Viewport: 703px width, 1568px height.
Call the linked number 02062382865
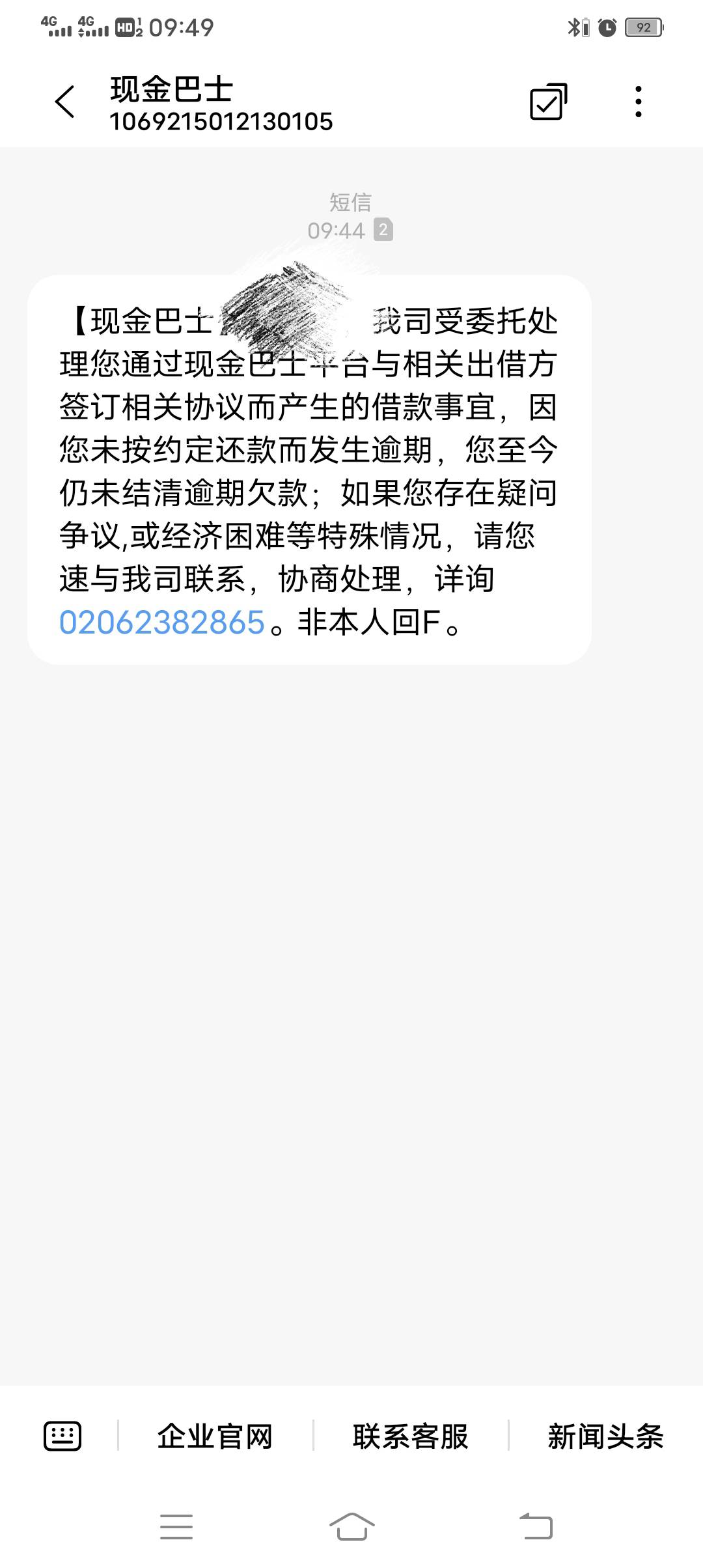pyautogui.click(x=162, y=622)
